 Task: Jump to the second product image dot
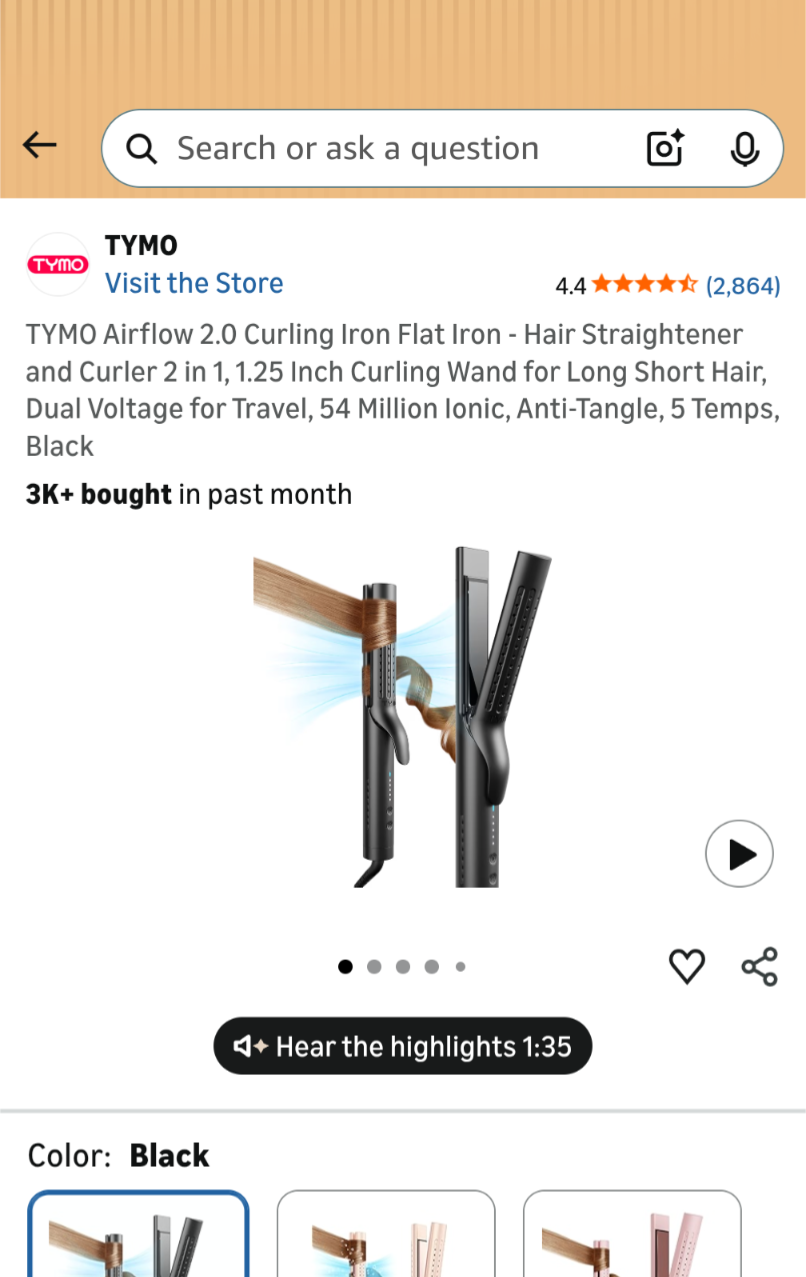pos(374,967)
